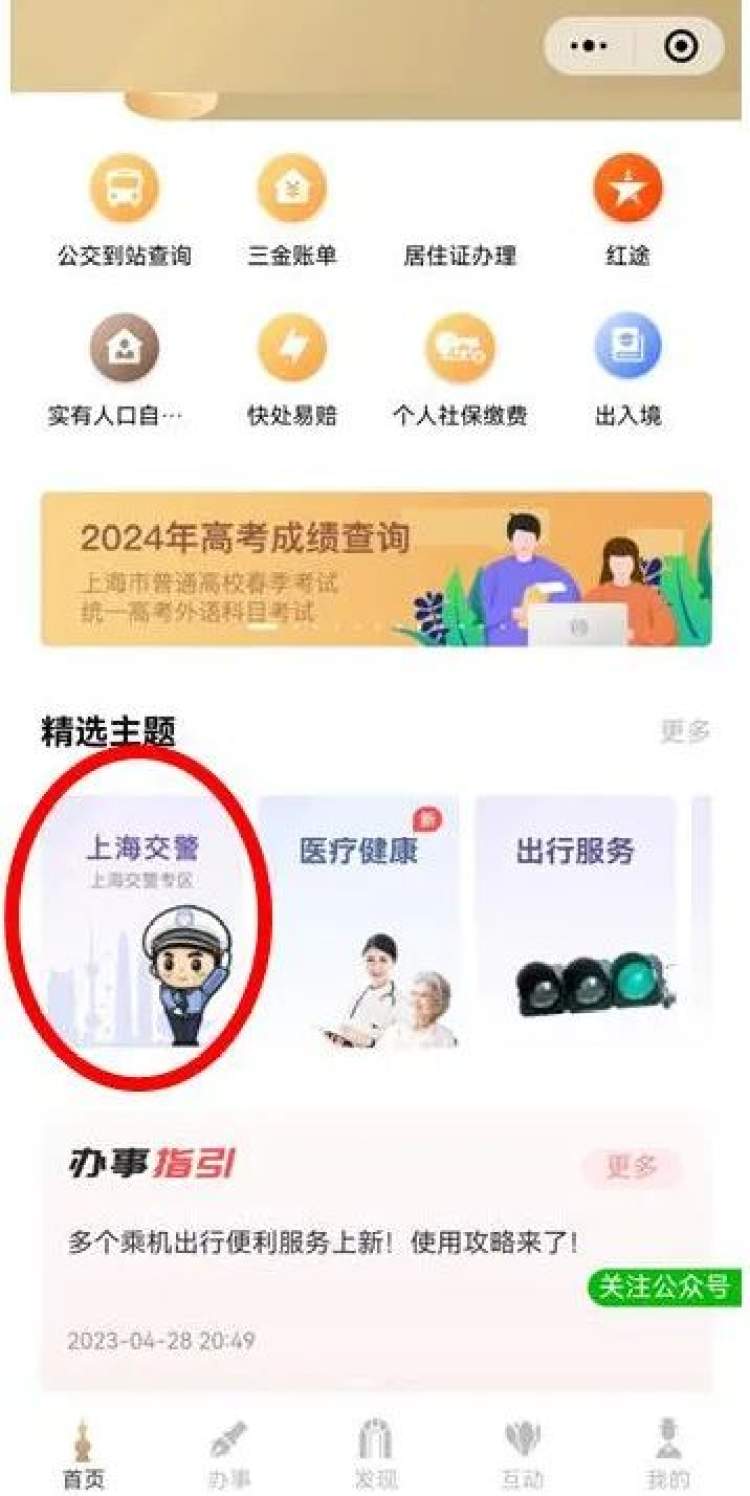Switch to the 我的 tab
The height and width of the screenshot is (1496, 750).
[668, 1455]
